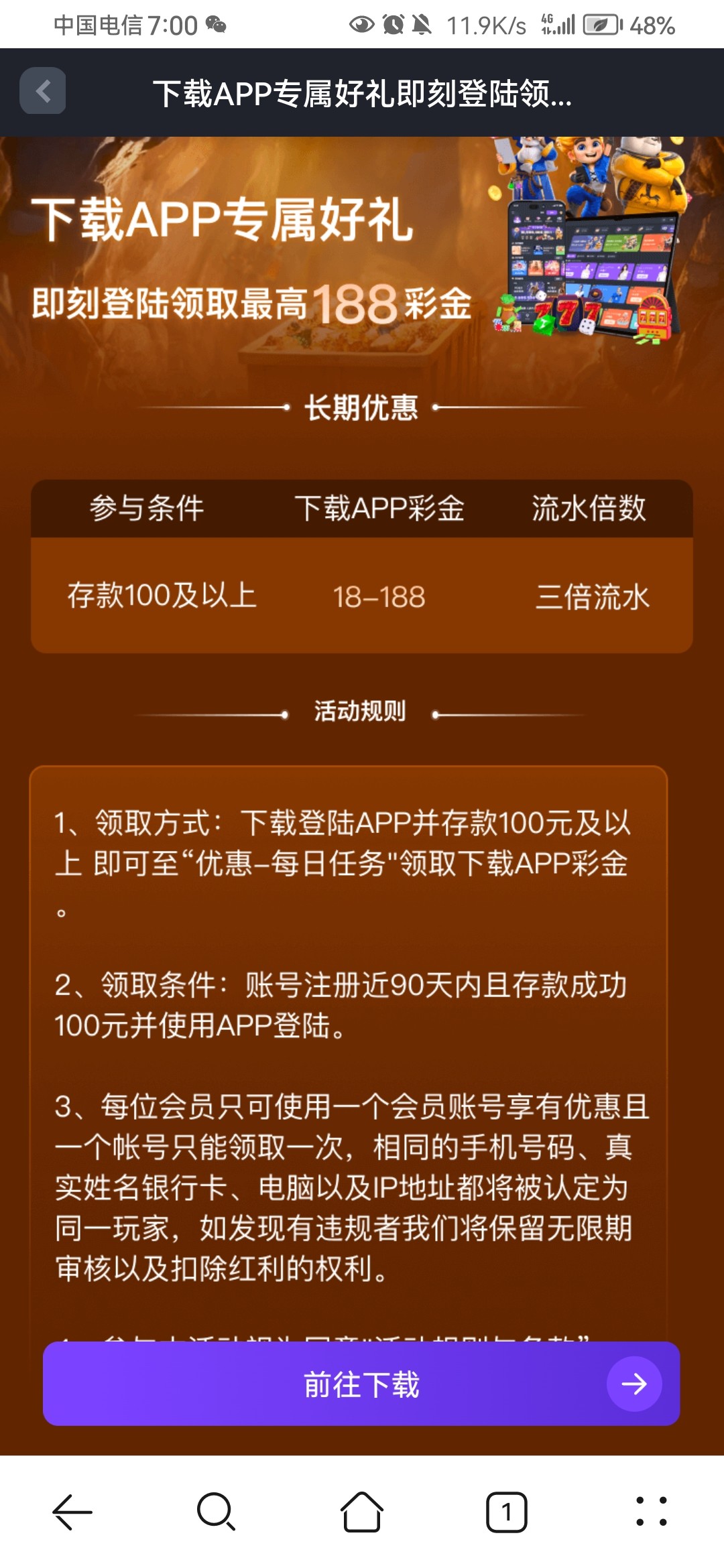Open the browser four-dot menu
The height and width of the screenshot is (1568, 724).
tap(651, 1512)
